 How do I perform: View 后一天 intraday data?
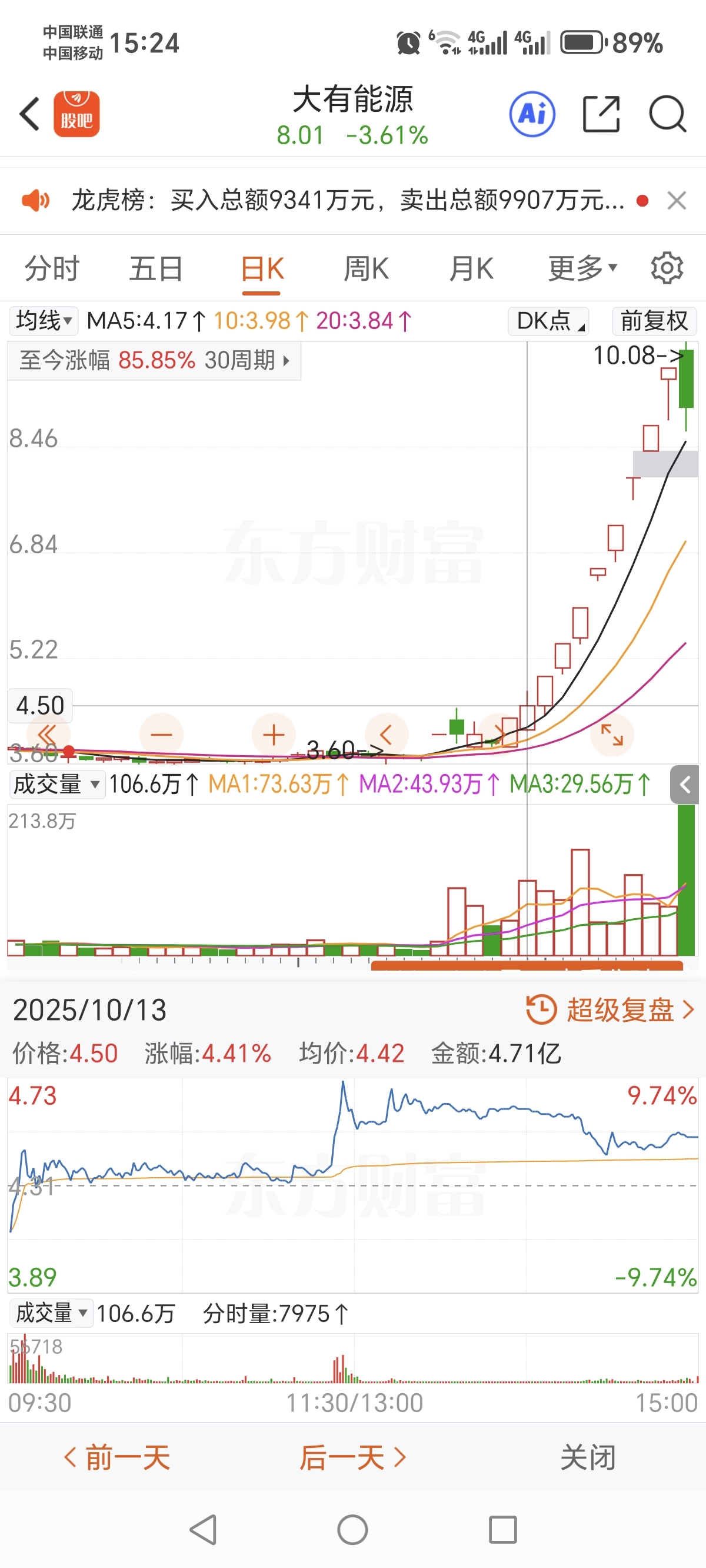[x=352, y=1457]
